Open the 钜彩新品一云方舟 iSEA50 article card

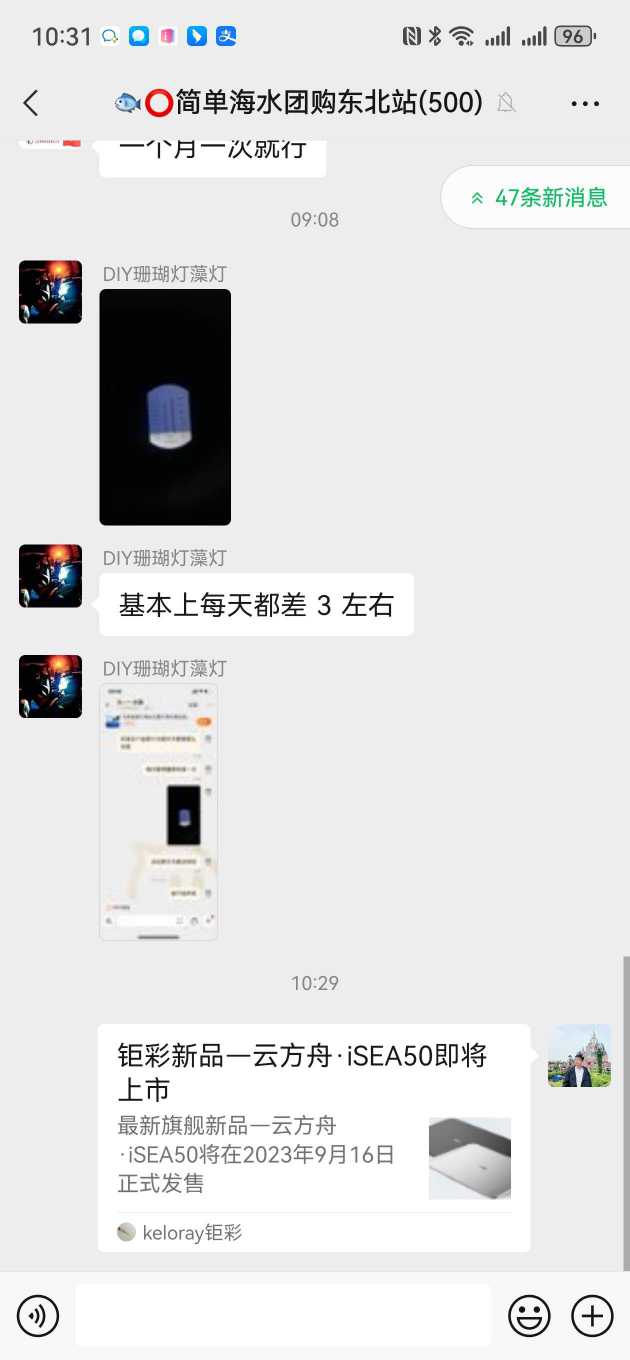314,1138
